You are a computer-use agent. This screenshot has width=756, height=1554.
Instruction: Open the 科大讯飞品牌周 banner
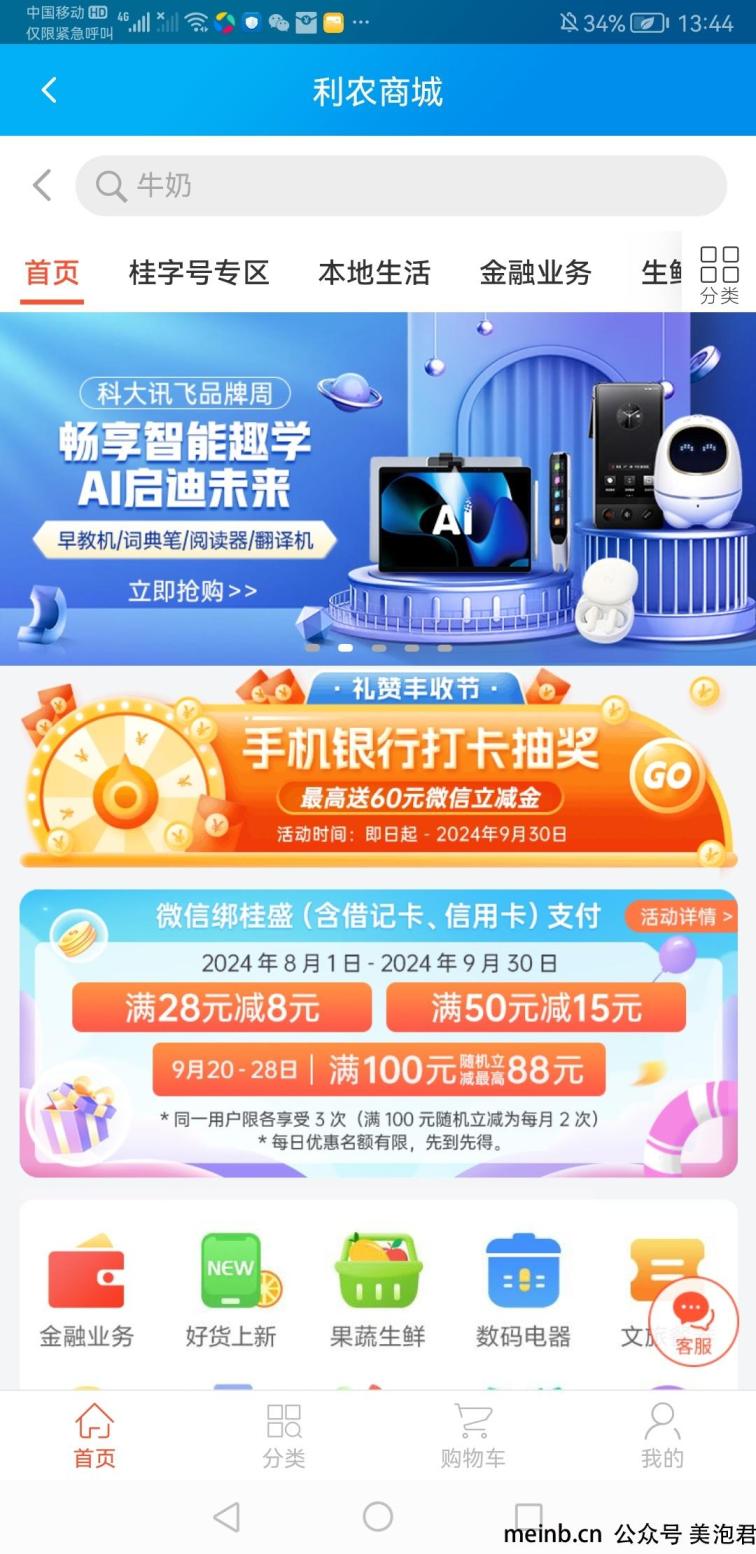pyautogui.click(x=378, y=488)
